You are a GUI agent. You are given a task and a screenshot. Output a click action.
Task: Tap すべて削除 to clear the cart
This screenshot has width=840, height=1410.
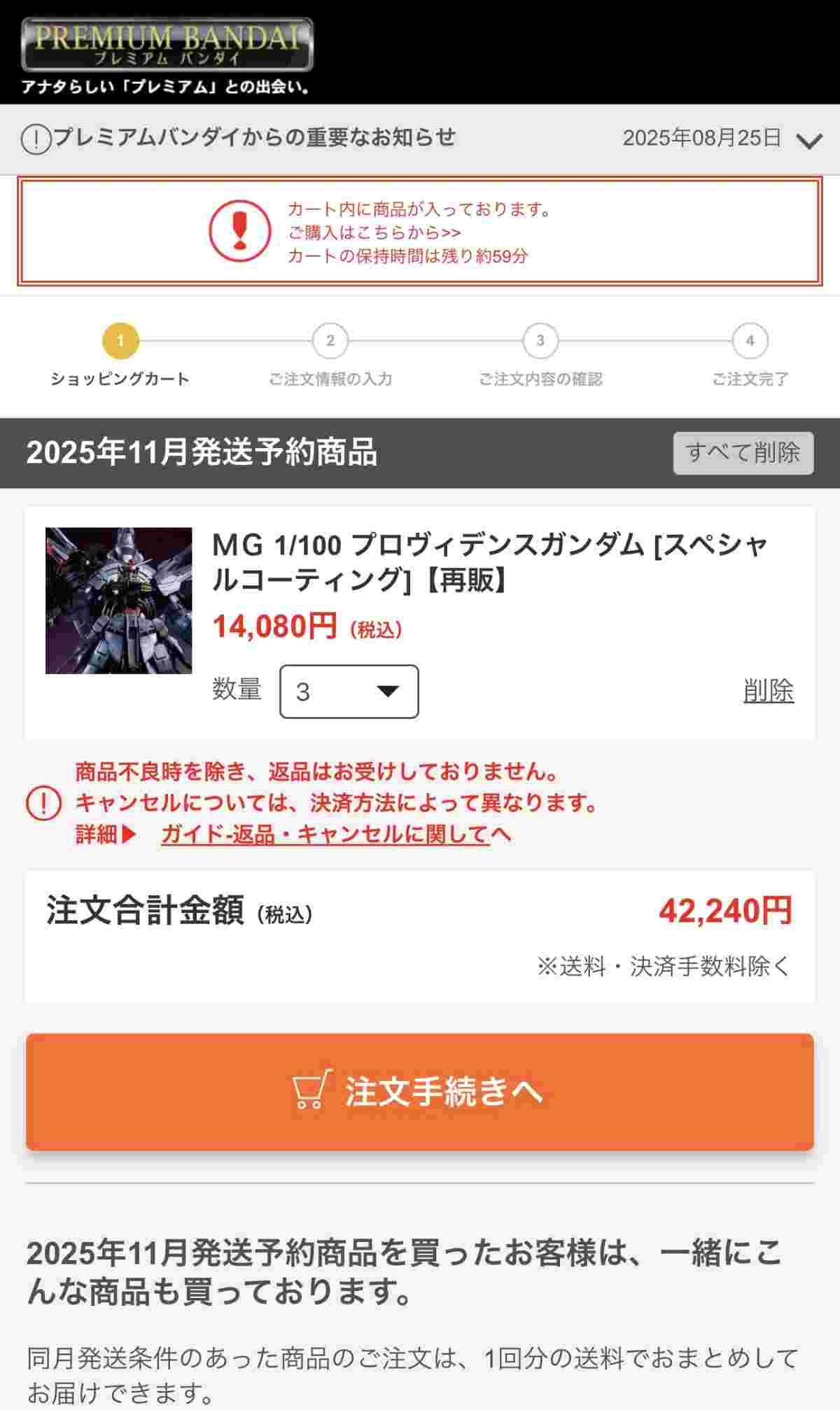(x=743, y=453)
